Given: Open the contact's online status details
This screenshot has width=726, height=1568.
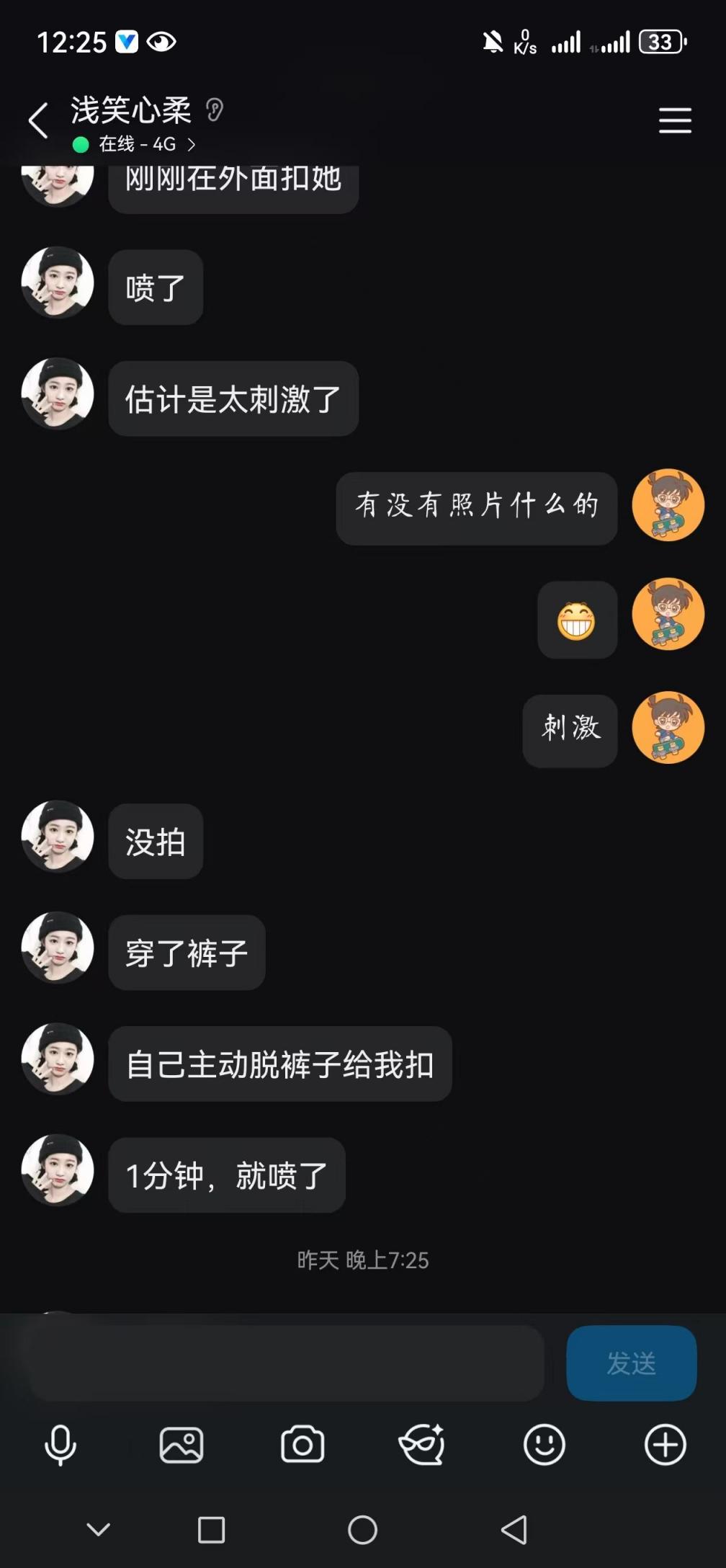Looking at the screenshot, I should (137, 145).
